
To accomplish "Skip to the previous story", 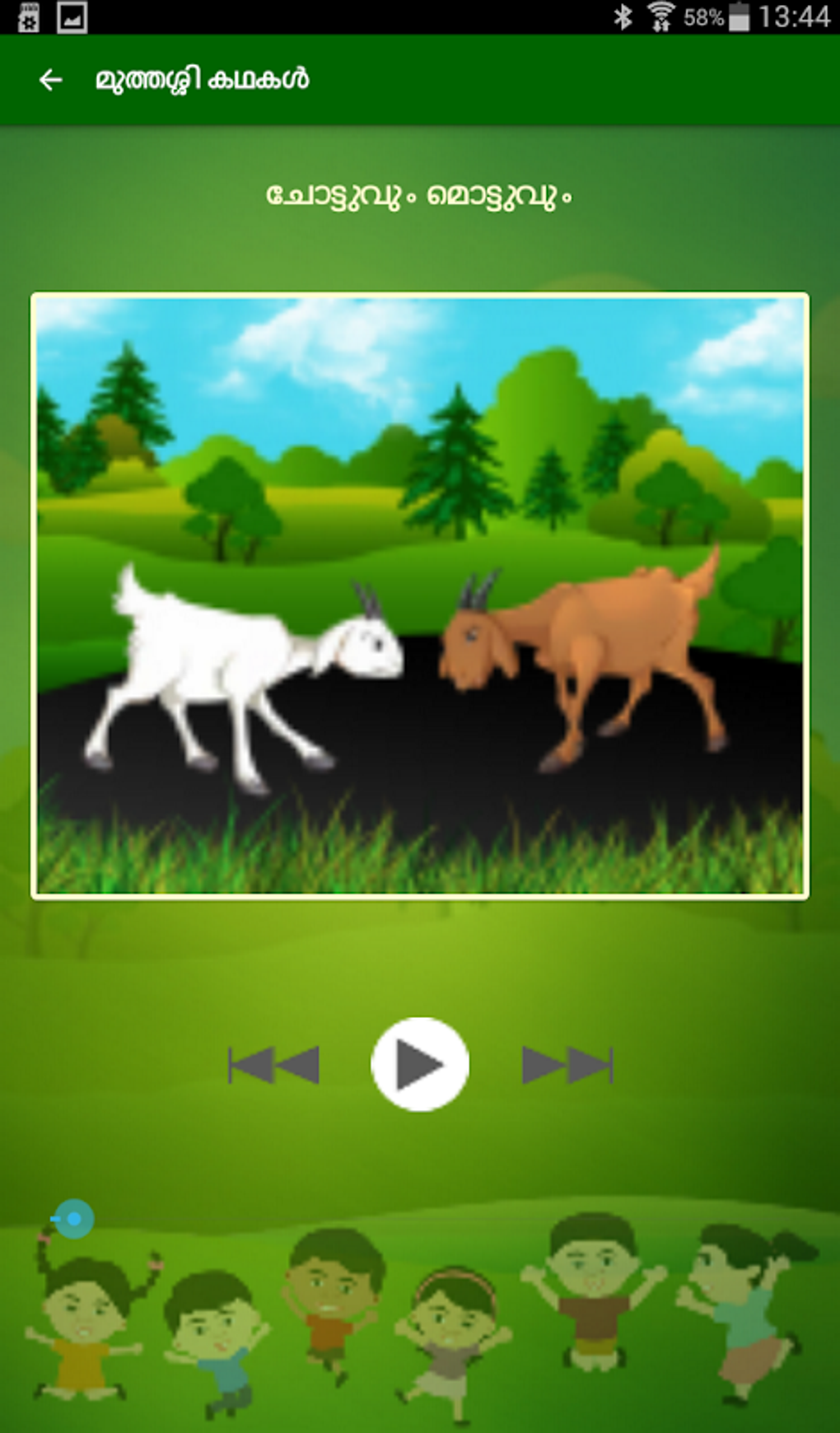I will point(274,1065).
